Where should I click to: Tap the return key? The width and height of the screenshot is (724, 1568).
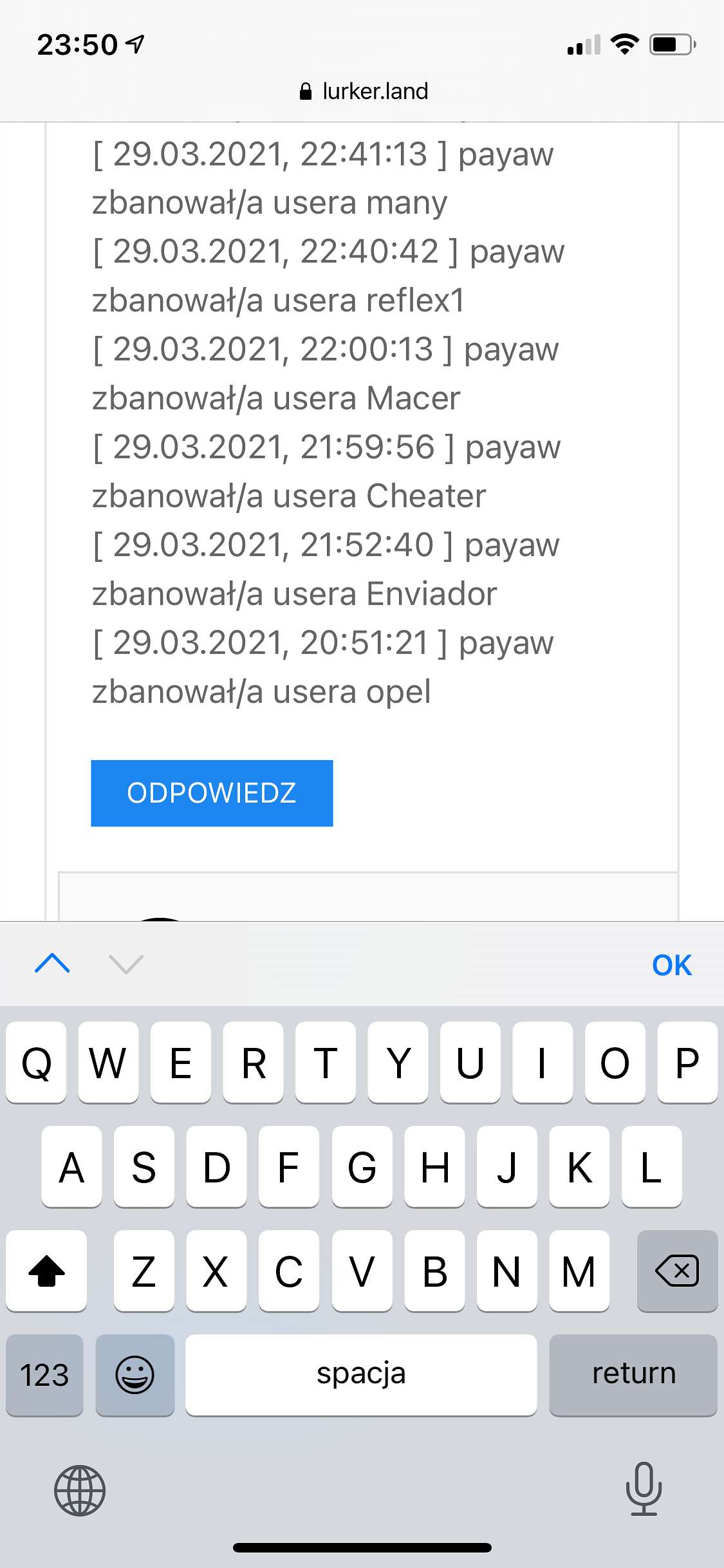click(633, 1374)
